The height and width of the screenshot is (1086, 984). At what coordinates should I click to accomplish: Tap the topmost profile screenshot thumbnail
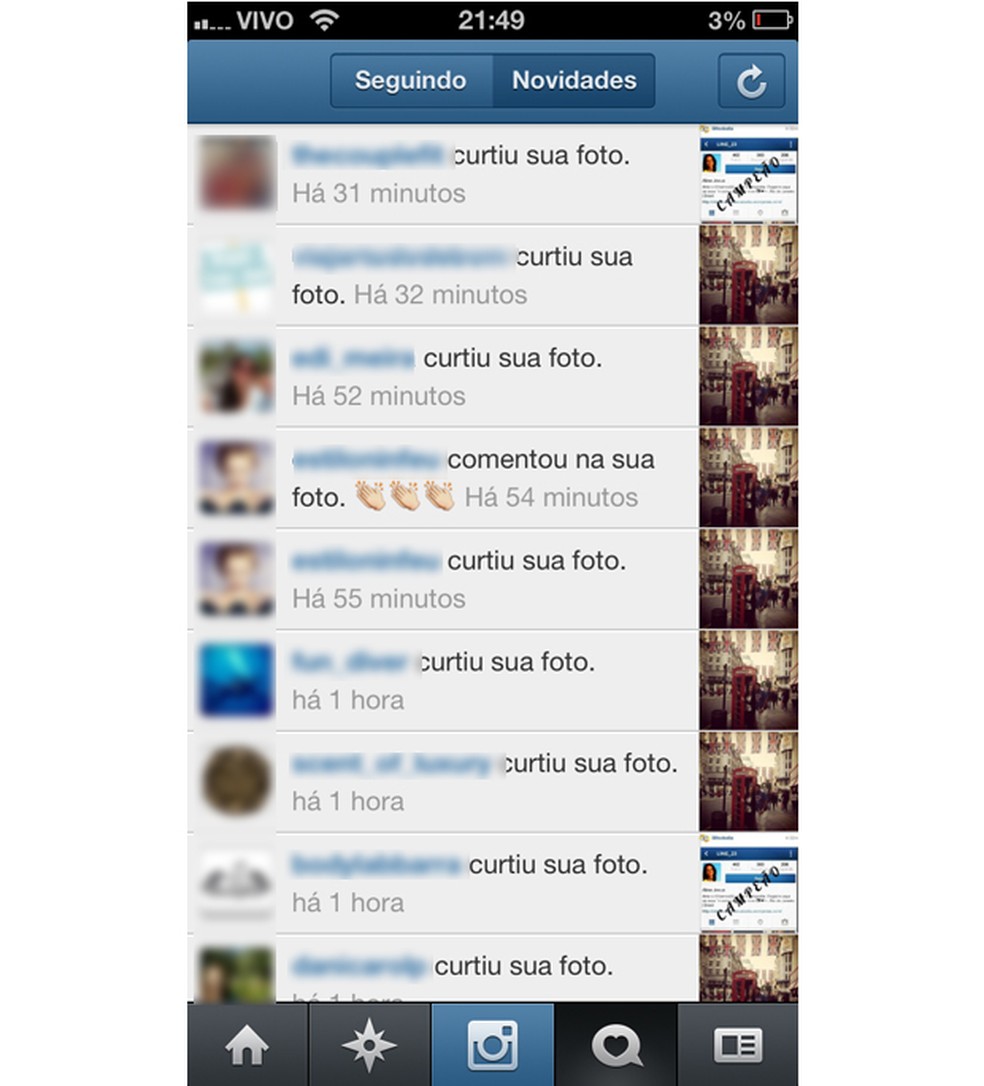click(x=748, y=173)
